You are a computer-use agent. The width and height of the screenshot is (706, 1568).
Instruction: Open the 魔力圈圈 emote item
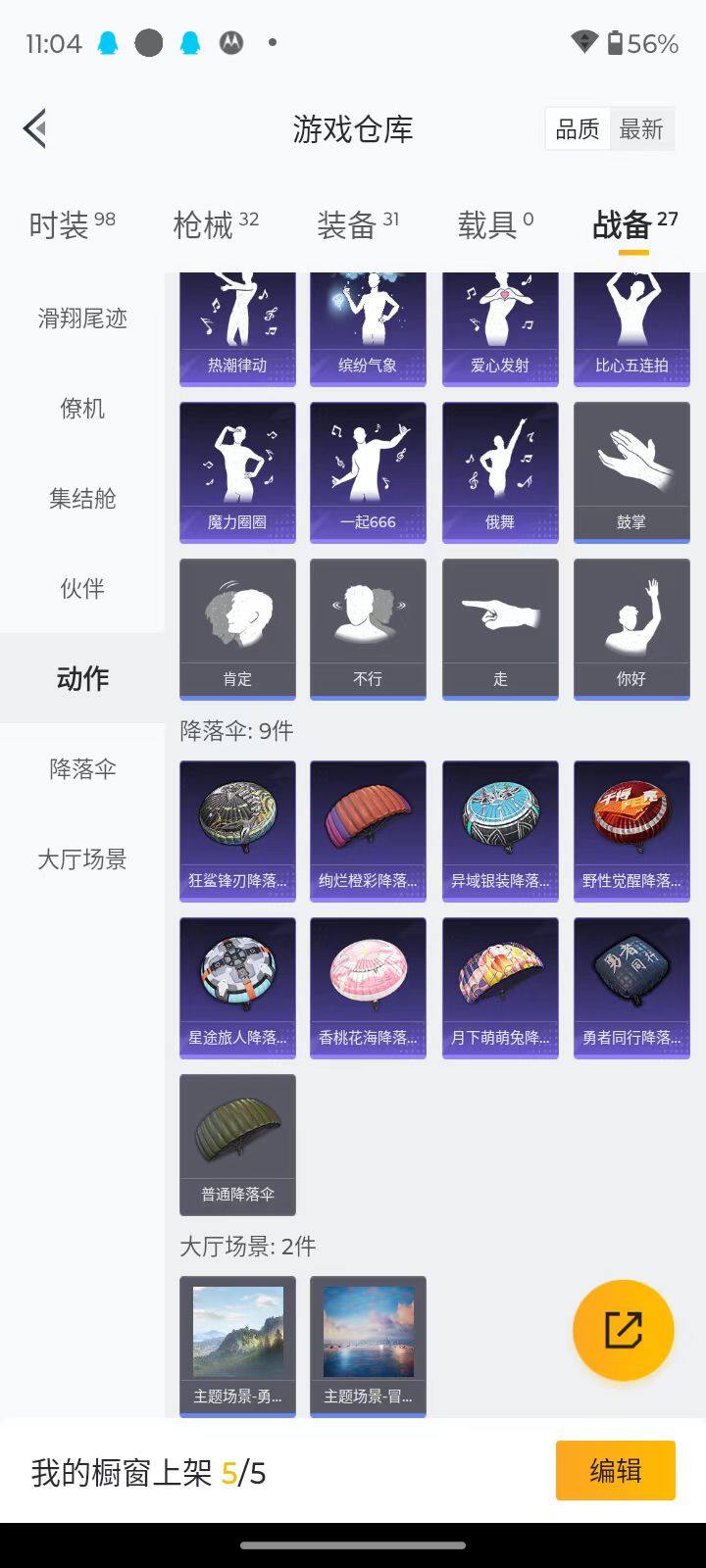coord(237,471)
